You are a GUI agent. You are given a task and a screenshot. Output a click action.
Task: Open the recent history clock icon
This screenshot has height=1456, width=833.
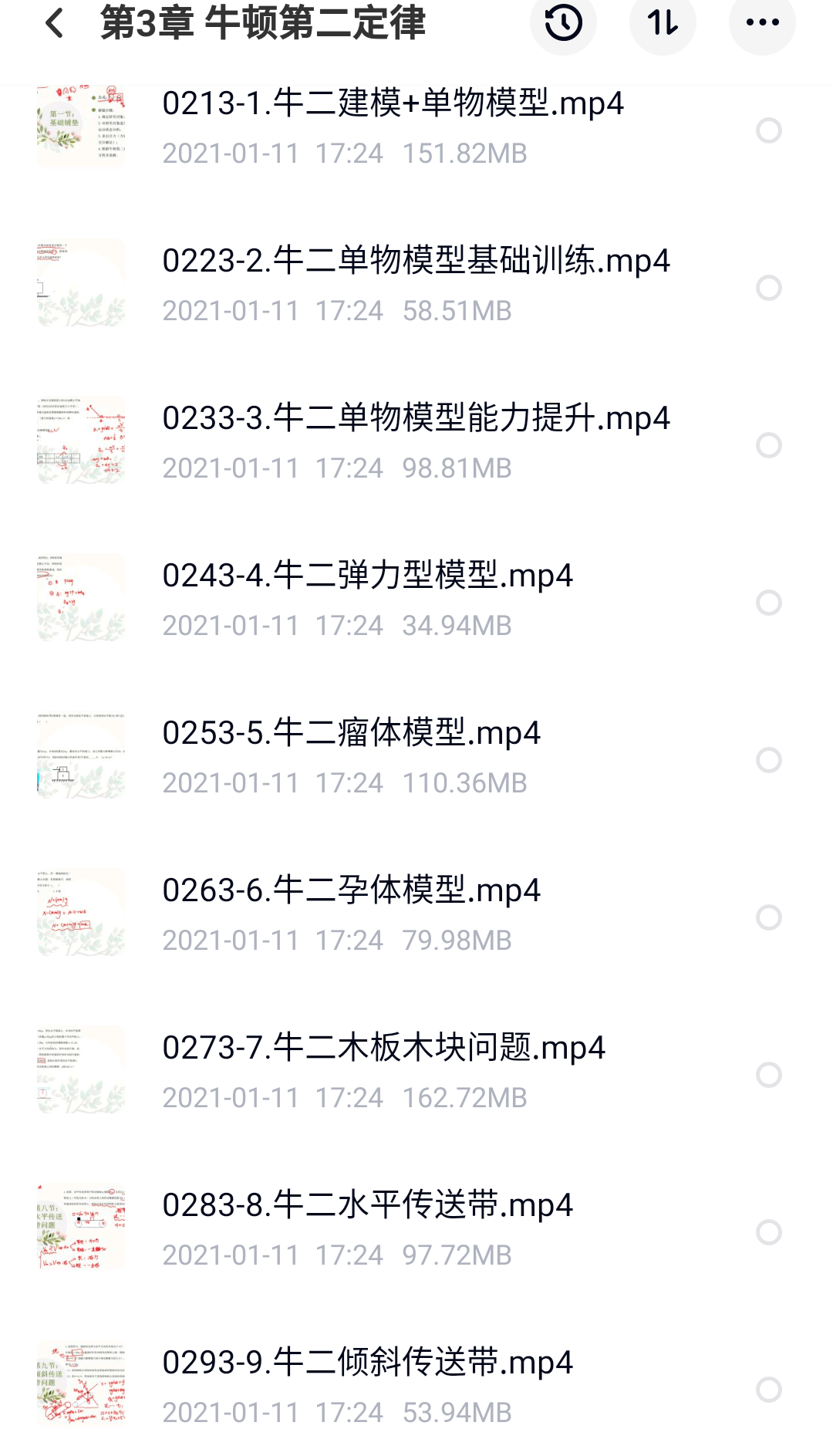point(563,23)
